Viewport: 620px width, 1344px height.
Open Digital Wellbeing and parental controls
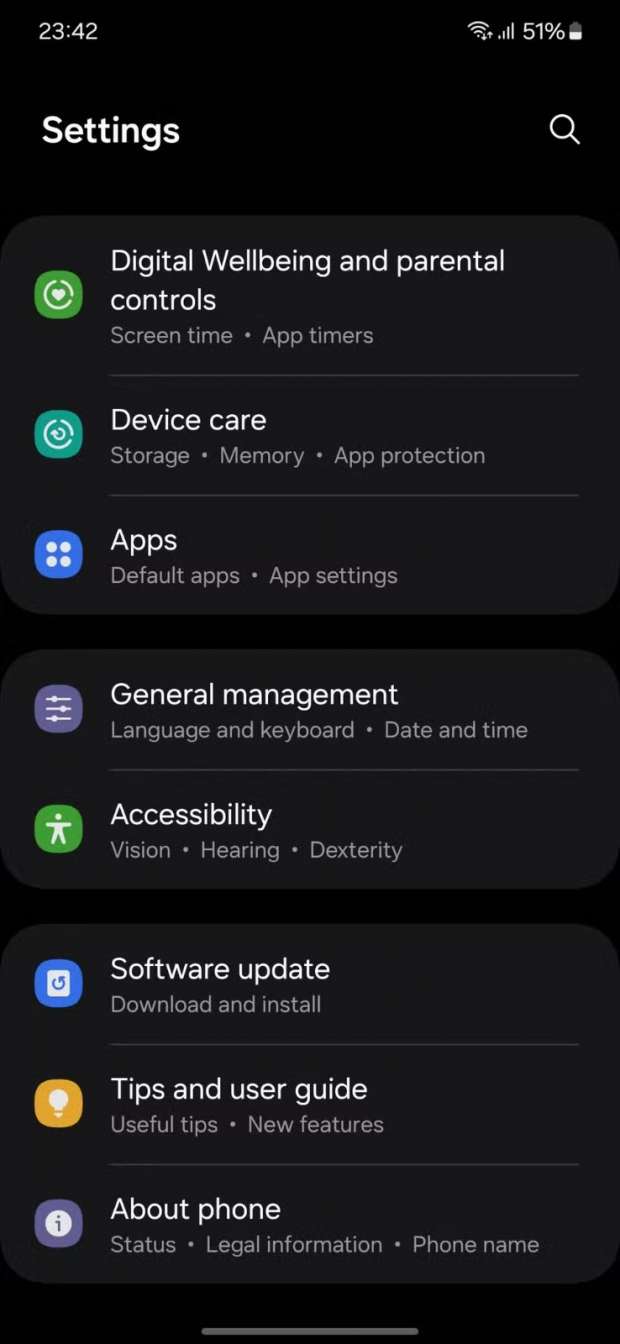(x=308, y=296)
